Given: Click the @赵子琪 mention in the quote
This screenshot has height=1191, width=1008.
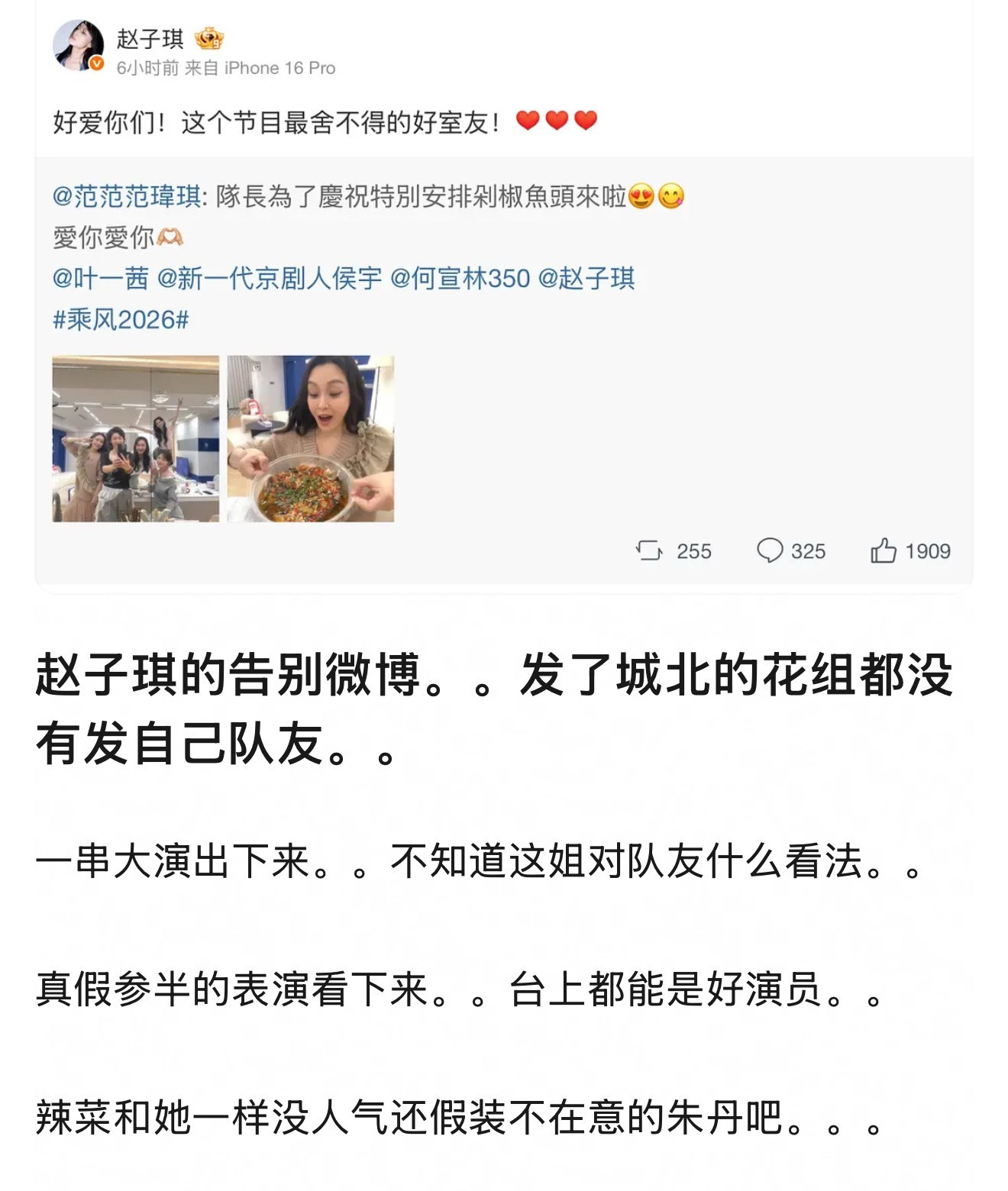Looking at the screenshot, I should (x=586, y=280).
